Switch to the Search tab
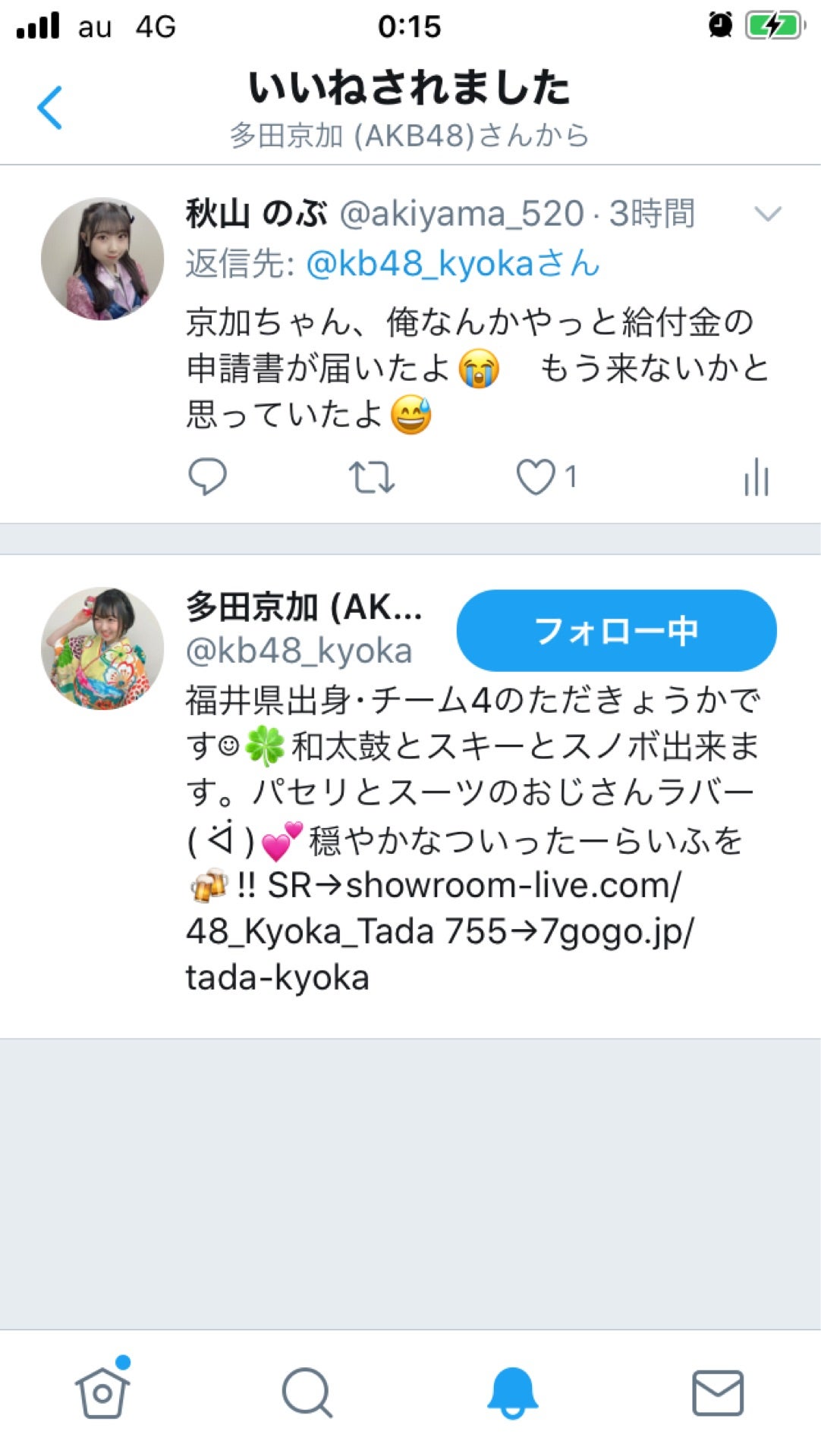 click(x=307, y=1392)
